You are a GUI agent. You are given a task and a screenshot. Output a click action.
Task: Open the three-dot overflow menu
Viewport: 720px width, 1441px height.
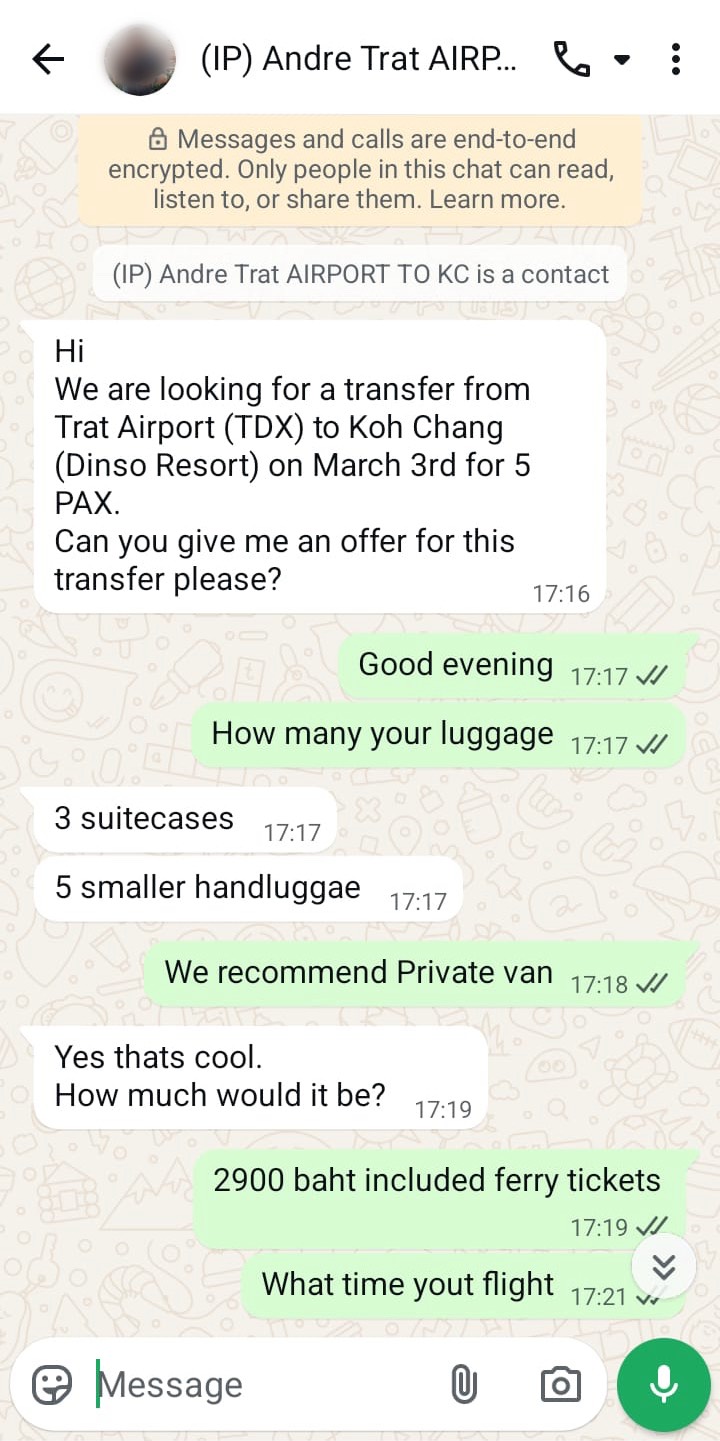pyautogui.click(x=676, y=60)
